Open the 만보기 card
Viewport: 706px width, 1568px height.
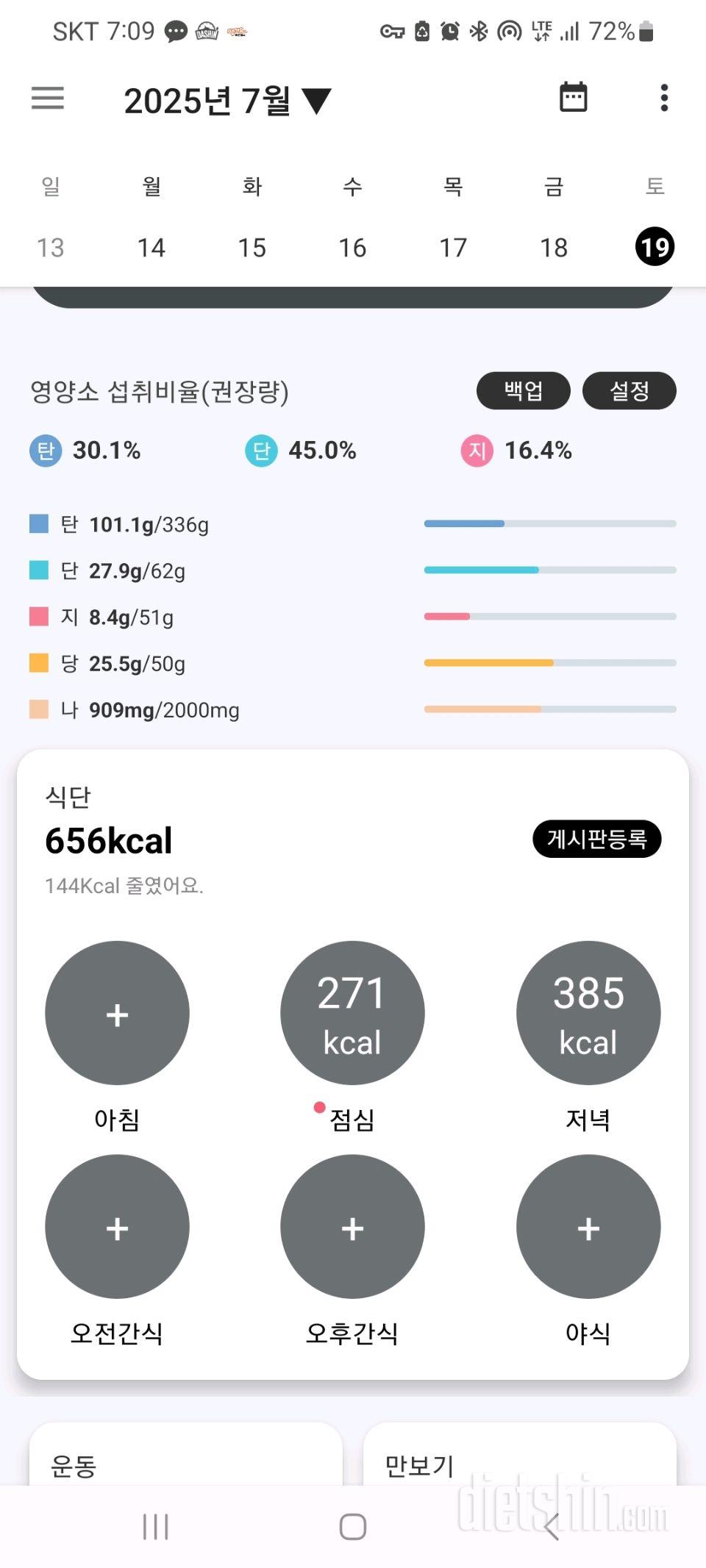pos(520,1454)
